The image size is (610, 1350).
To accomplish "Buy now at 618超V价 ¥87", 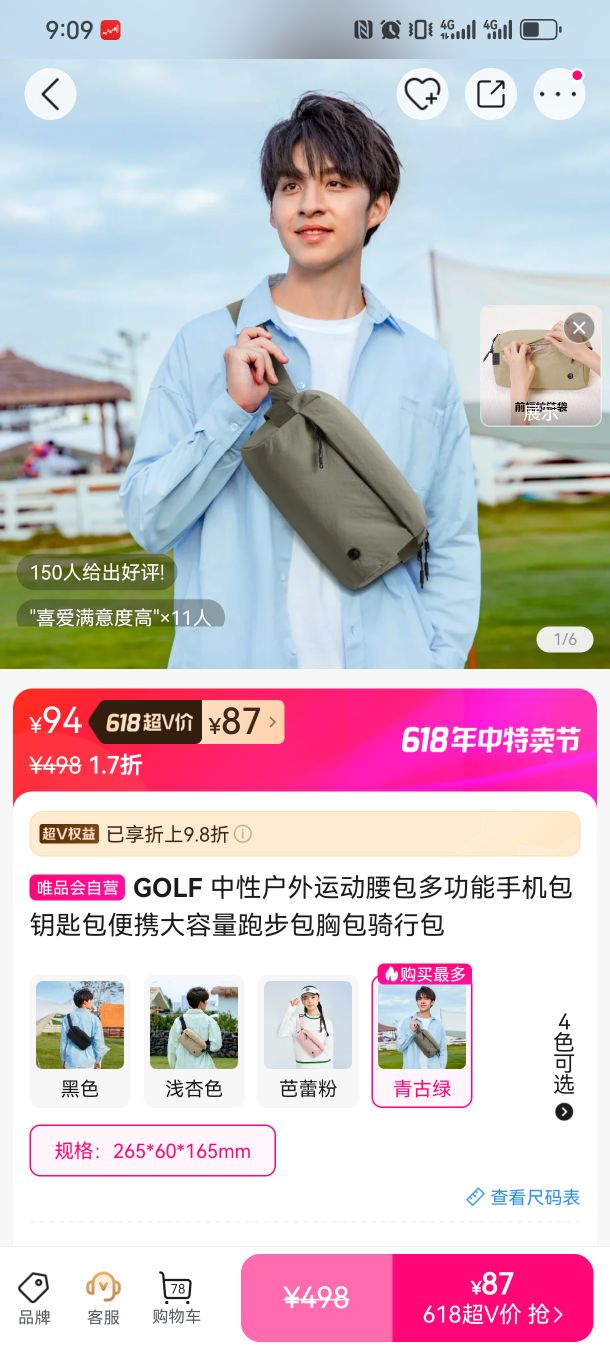I will [x=493, y=1298].
